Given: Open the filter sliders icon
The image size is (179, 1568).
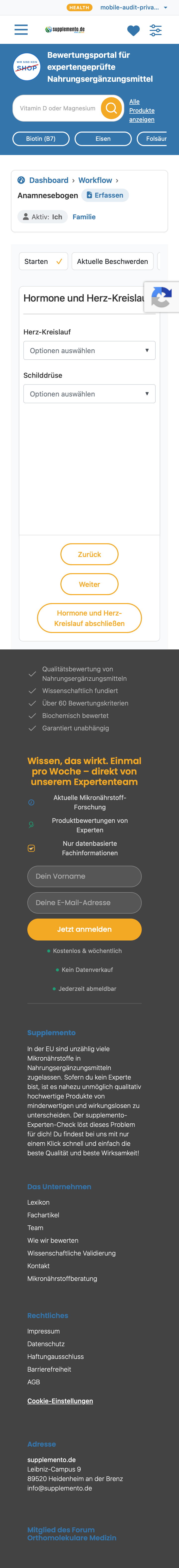Looking at the screenshot, I should click(x=156, y=30).
